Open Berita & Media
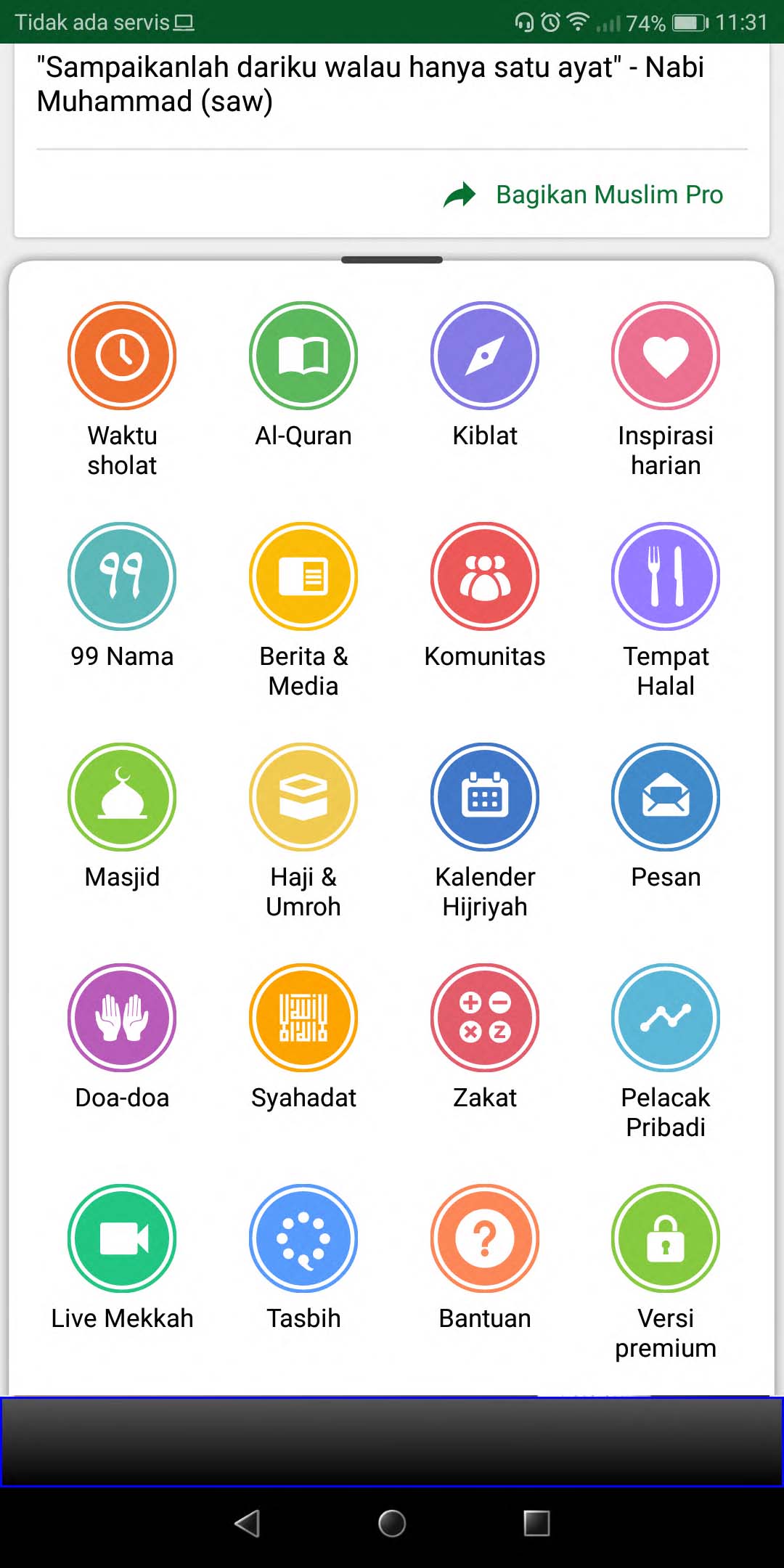This screenshot has height=1568, width=784. click(303, 576)
